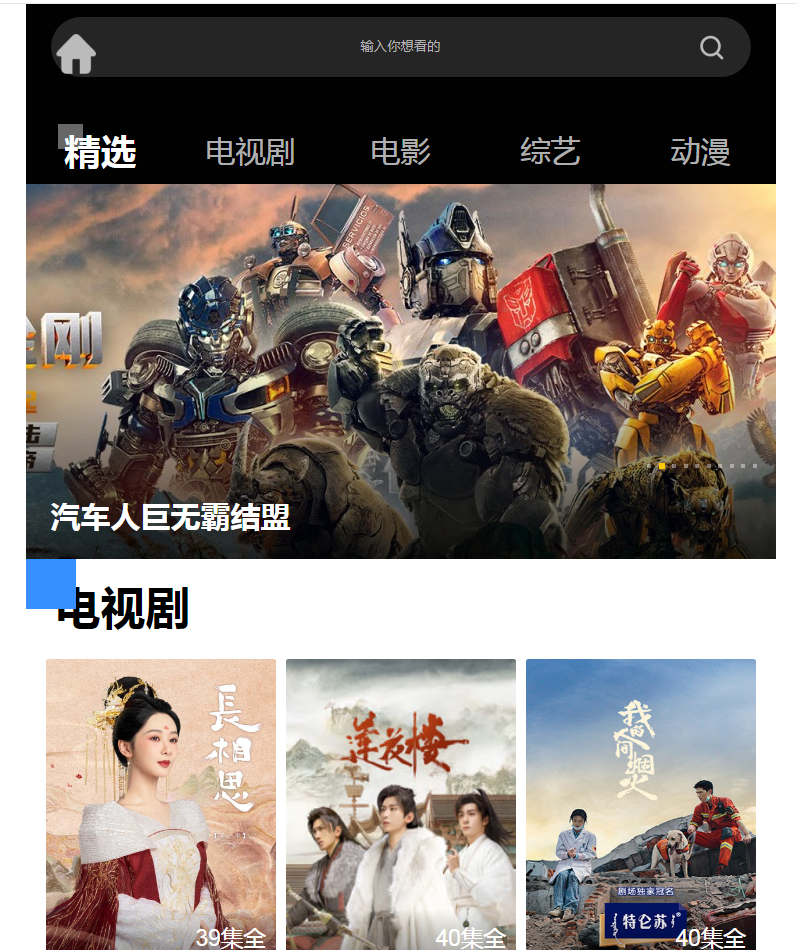Open the 长相思 drama poster
797x950 pixels.
point(161,800)
